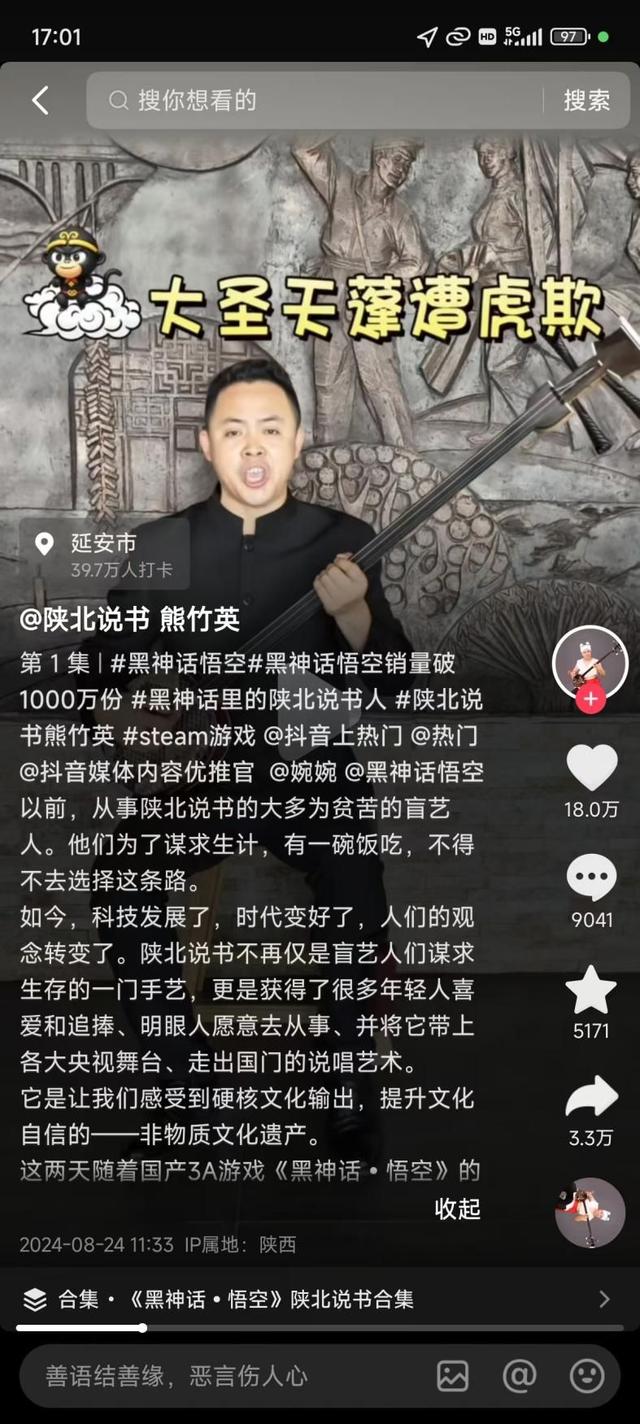Go back using the top-left arrow
Image resolution: width=640 pixels, height=1424 pixels.
point(40,100)
